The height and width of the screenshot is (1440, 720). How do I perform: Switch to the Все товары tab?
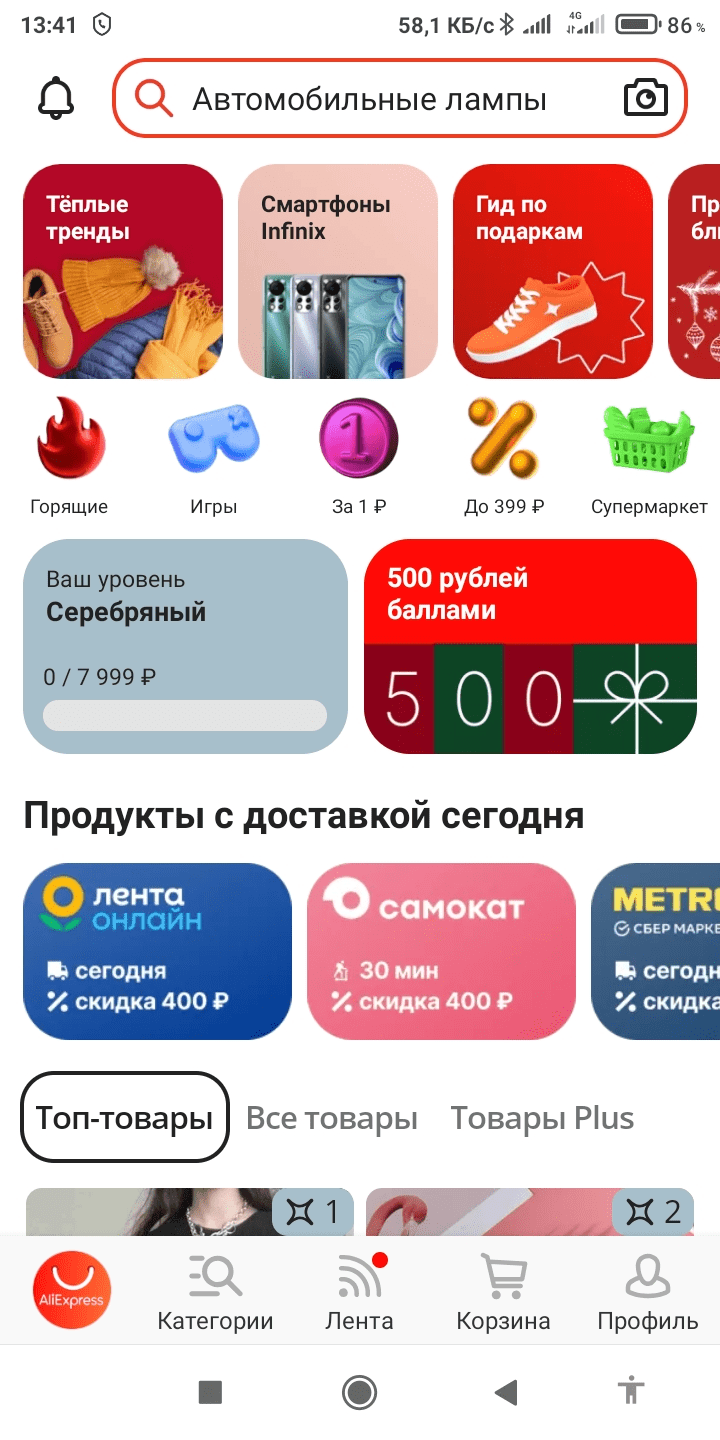[x=332, y=1118]
